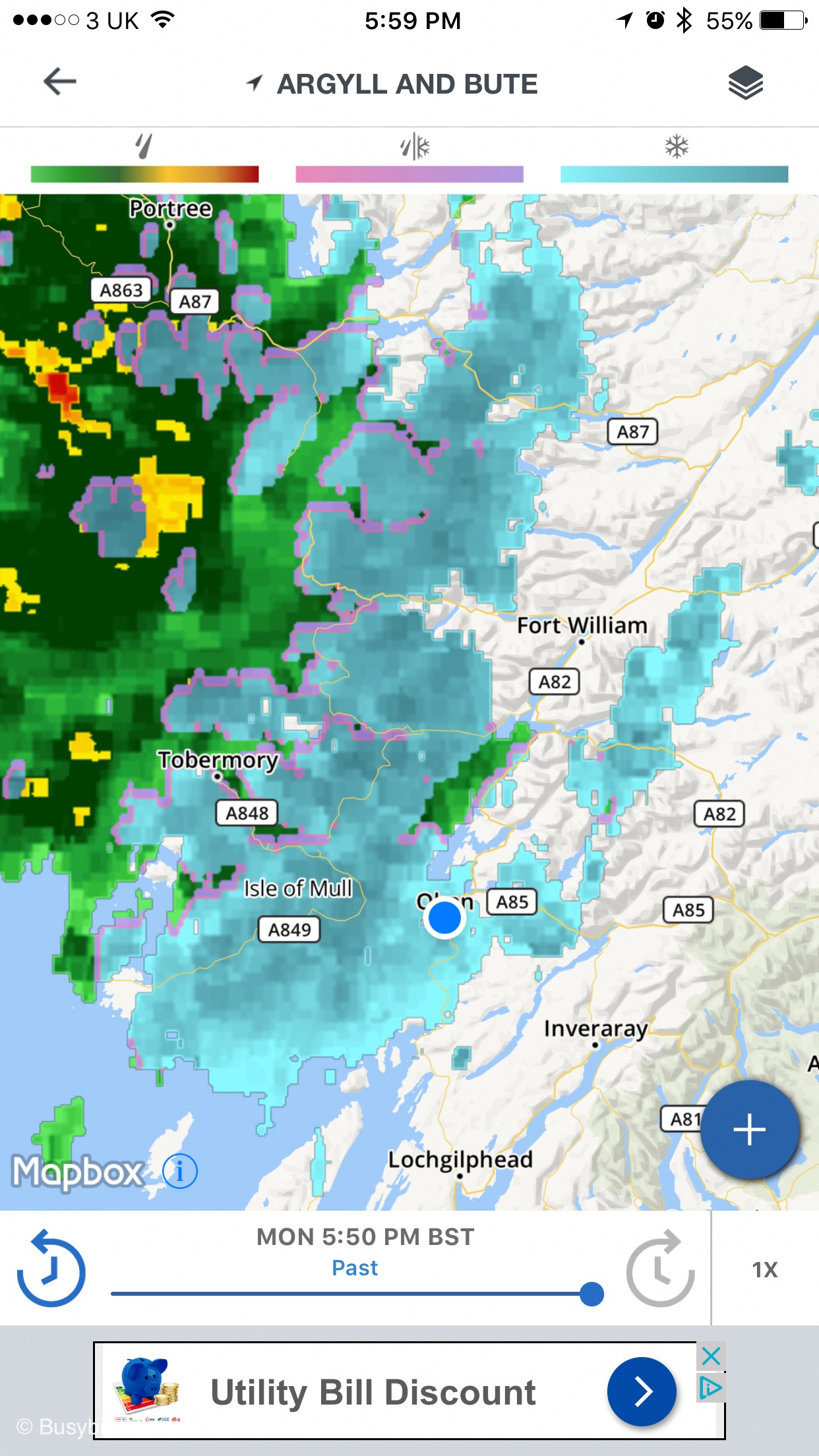
Task: Open the Mapbox info icon
Action: [x=179, y=1171]
